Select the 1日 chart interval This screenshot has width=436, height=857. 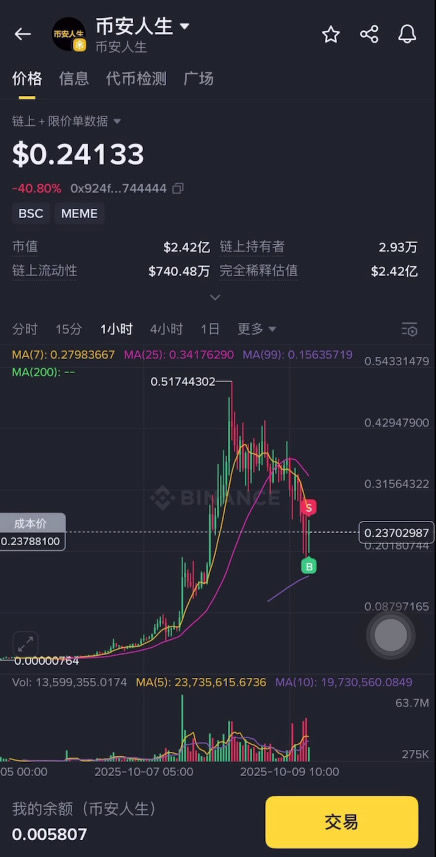[x=210, y=329]
